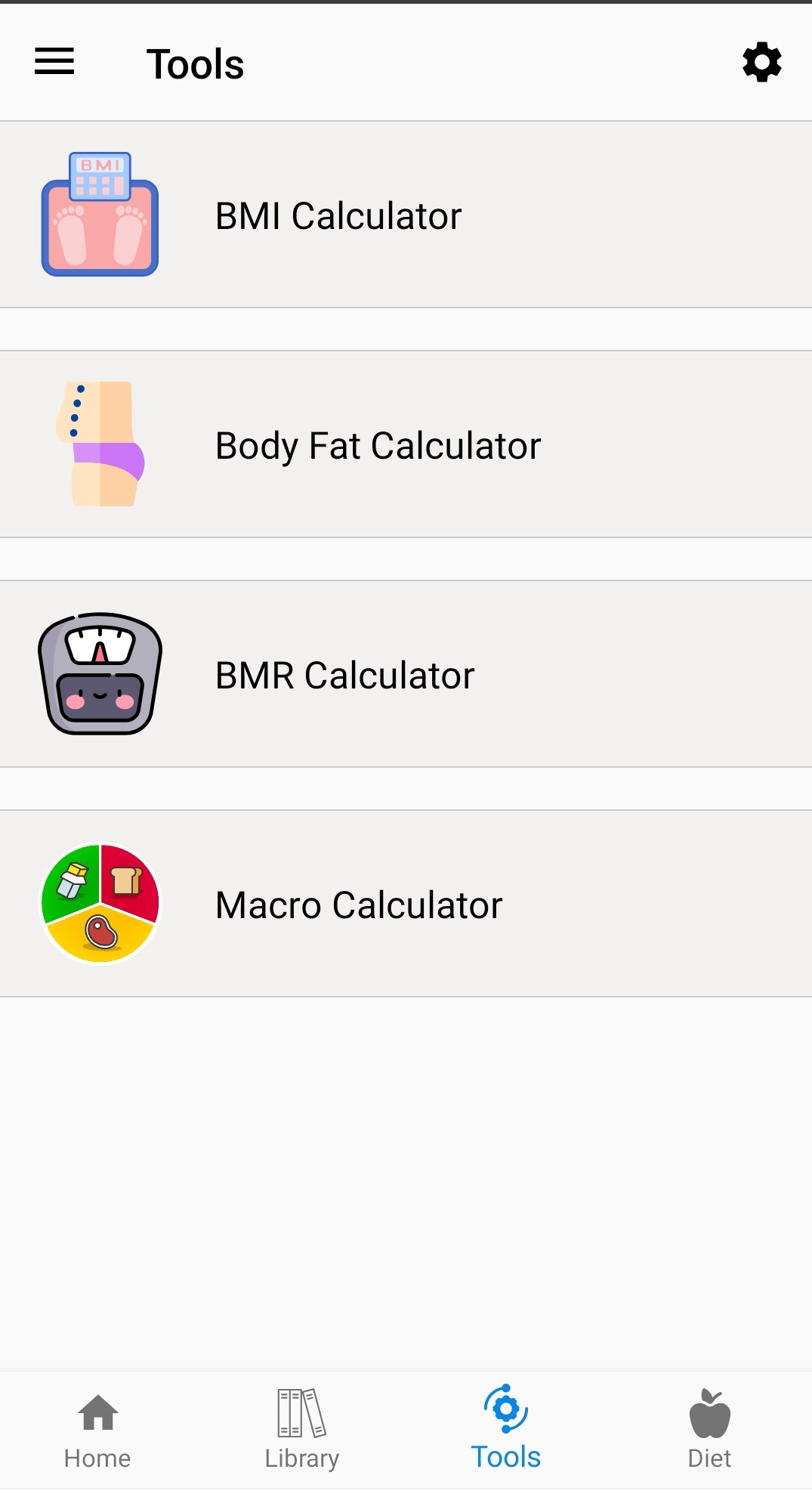Go to the Home tab

tap(97, 1429)
